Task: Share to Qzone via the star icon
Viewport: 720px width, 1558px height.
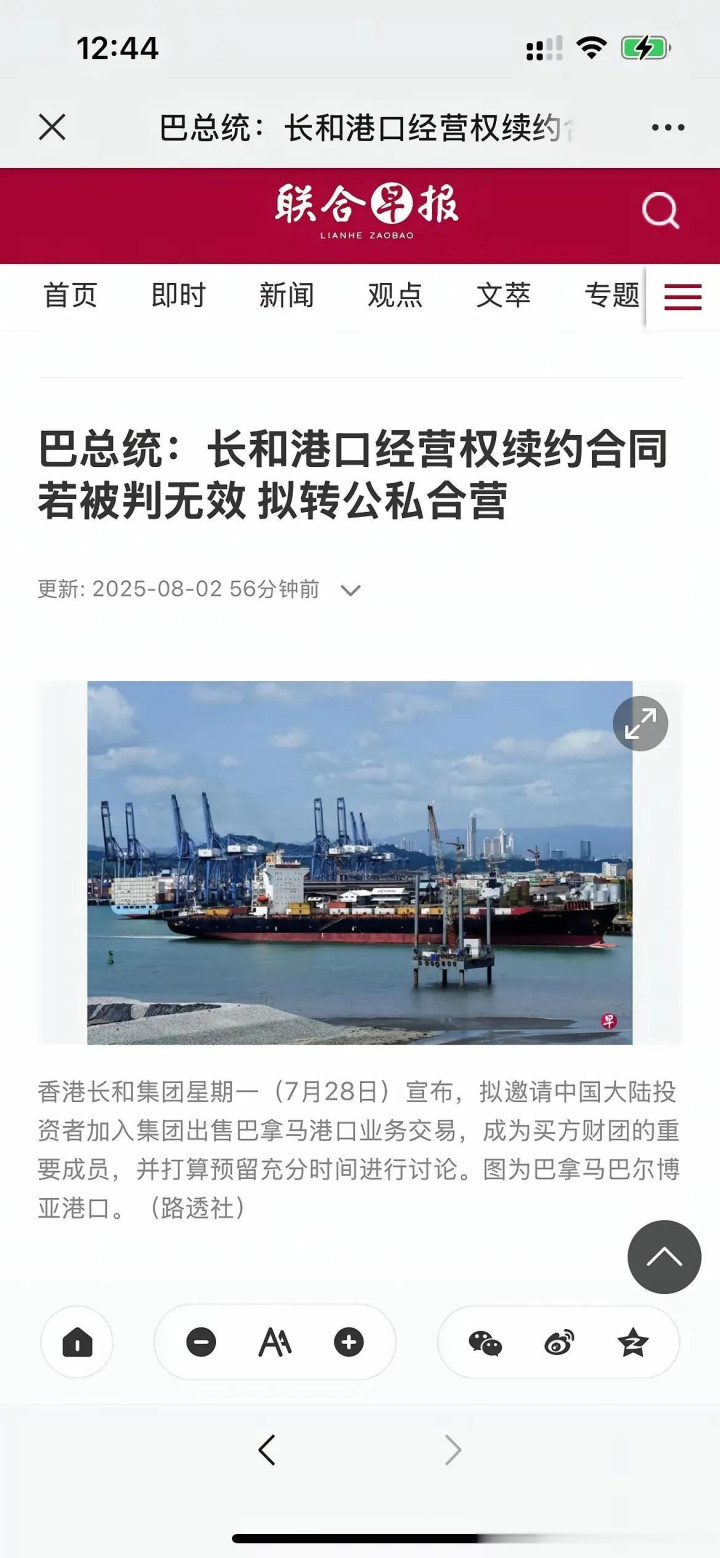Action: click(x=633, y=1343)
